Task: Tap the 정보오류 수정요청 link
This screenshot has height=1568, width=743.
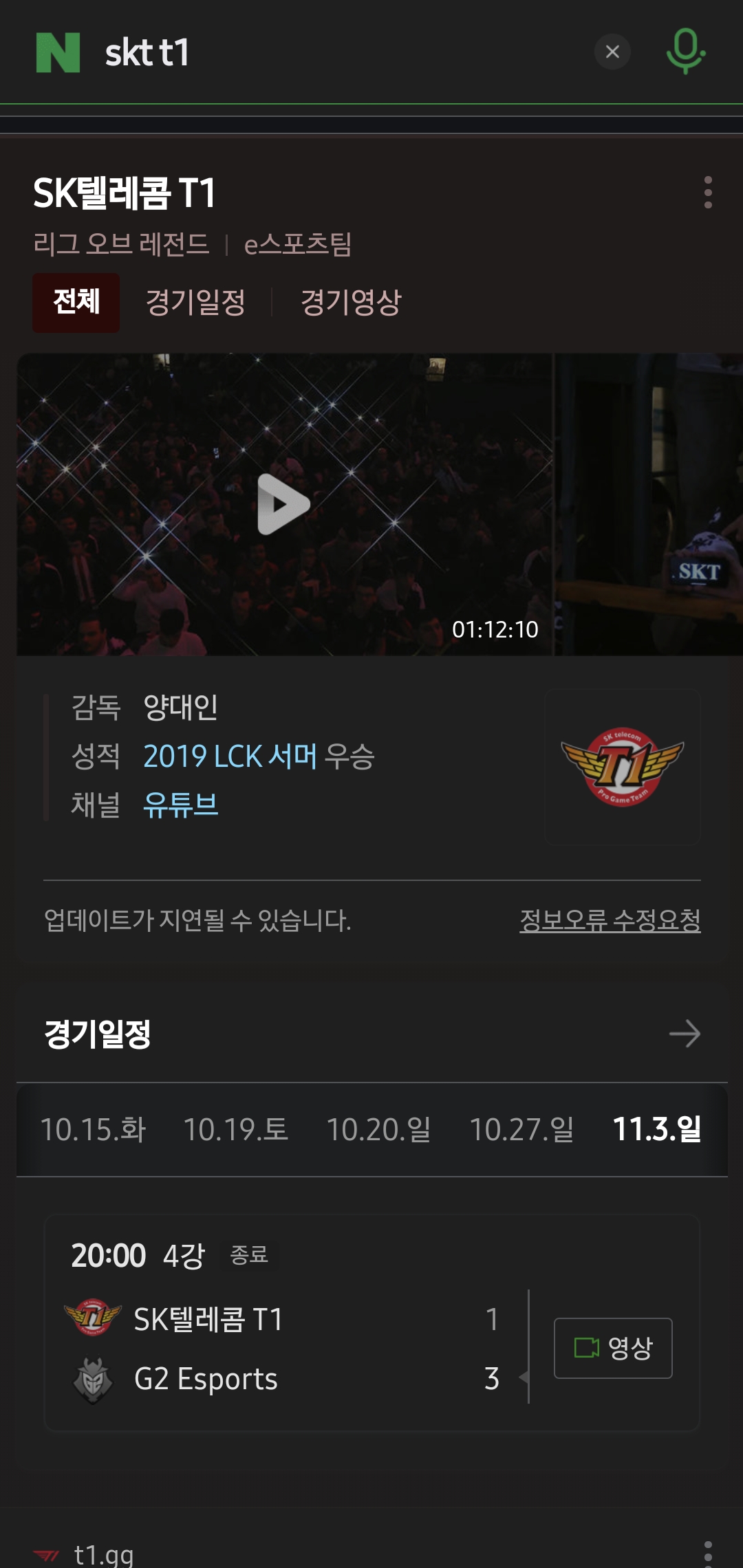Action: (610, 920)
